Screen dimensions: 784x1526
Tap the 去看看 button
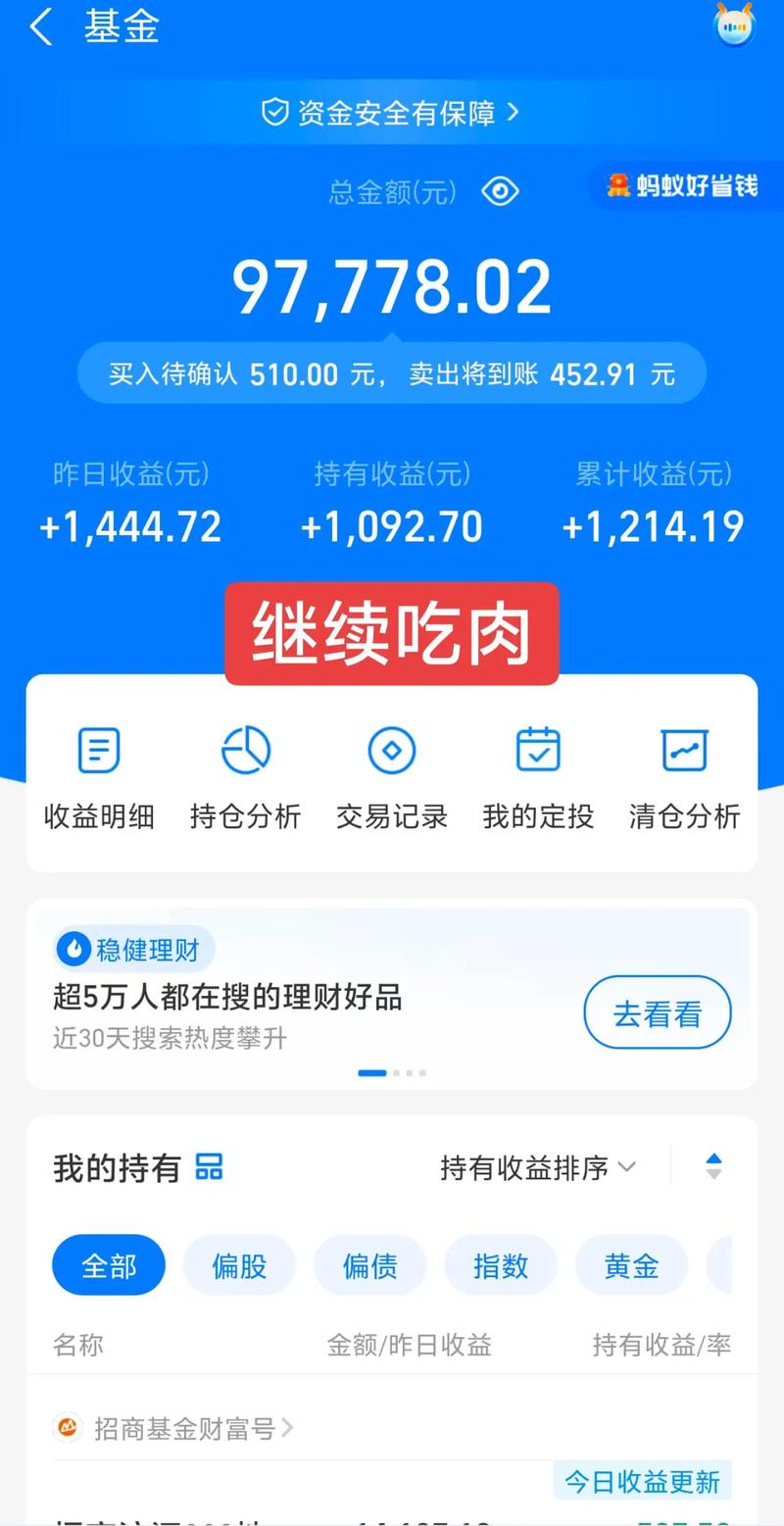coord(658,1012)
